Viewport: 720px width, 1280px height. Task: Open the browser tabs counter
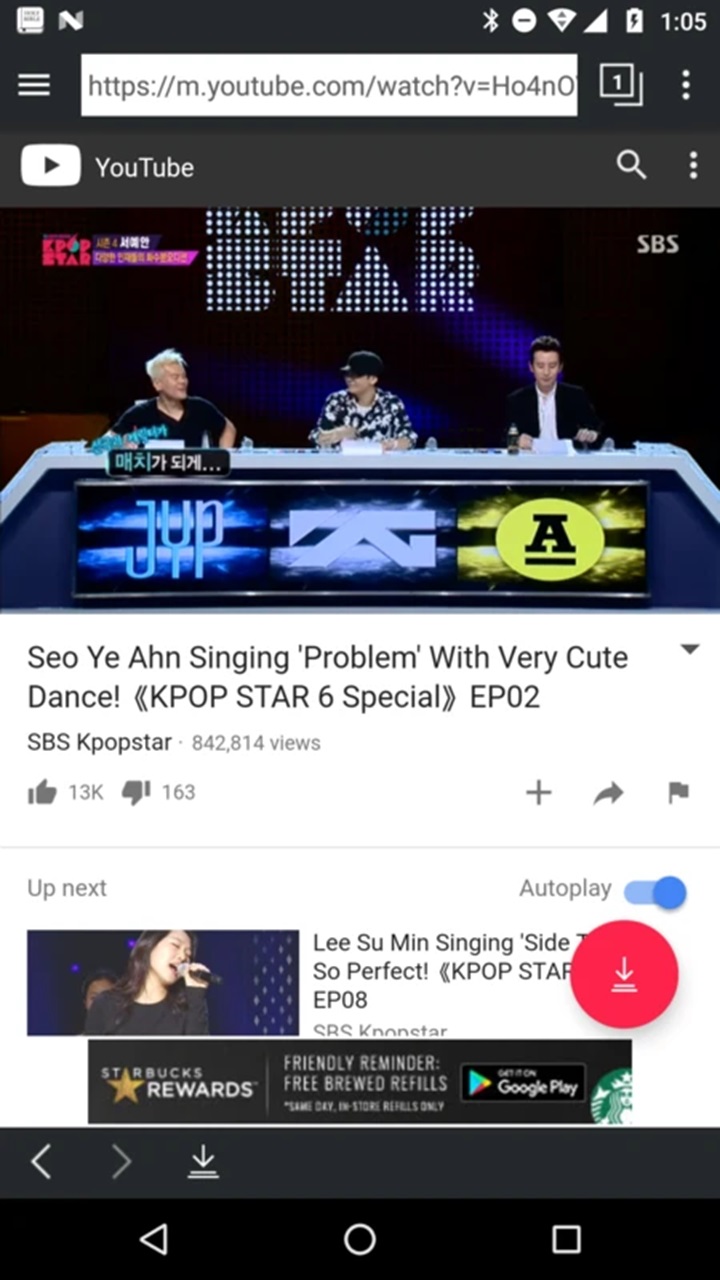pyautogui.click(x=620, y=85)
